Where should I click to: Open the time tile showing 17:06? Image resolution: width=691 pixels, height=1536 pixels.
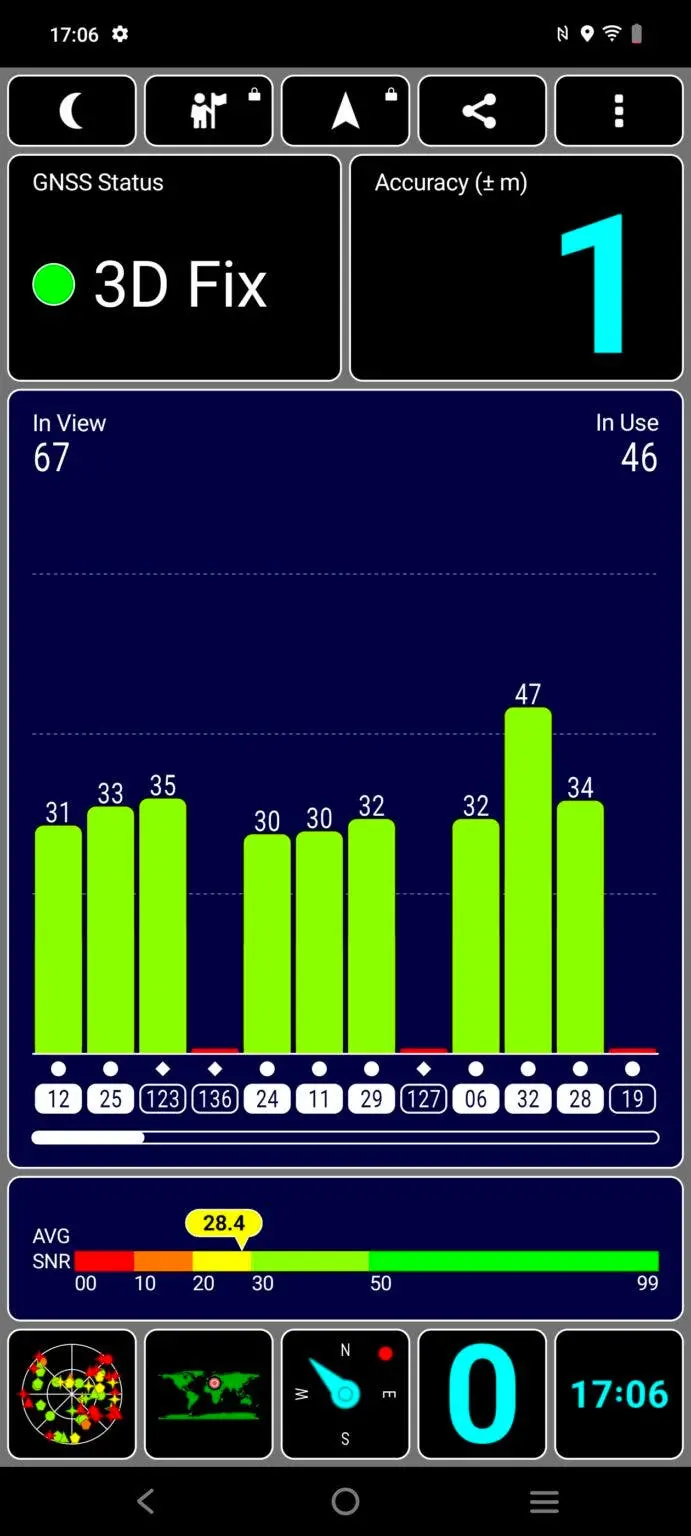619,1393
